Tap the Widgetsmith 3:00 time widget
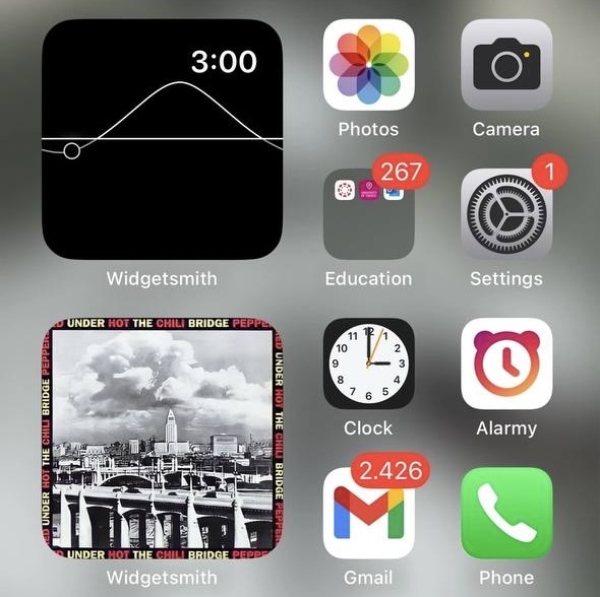Screen dimensions: 600x597 [162, 139]
